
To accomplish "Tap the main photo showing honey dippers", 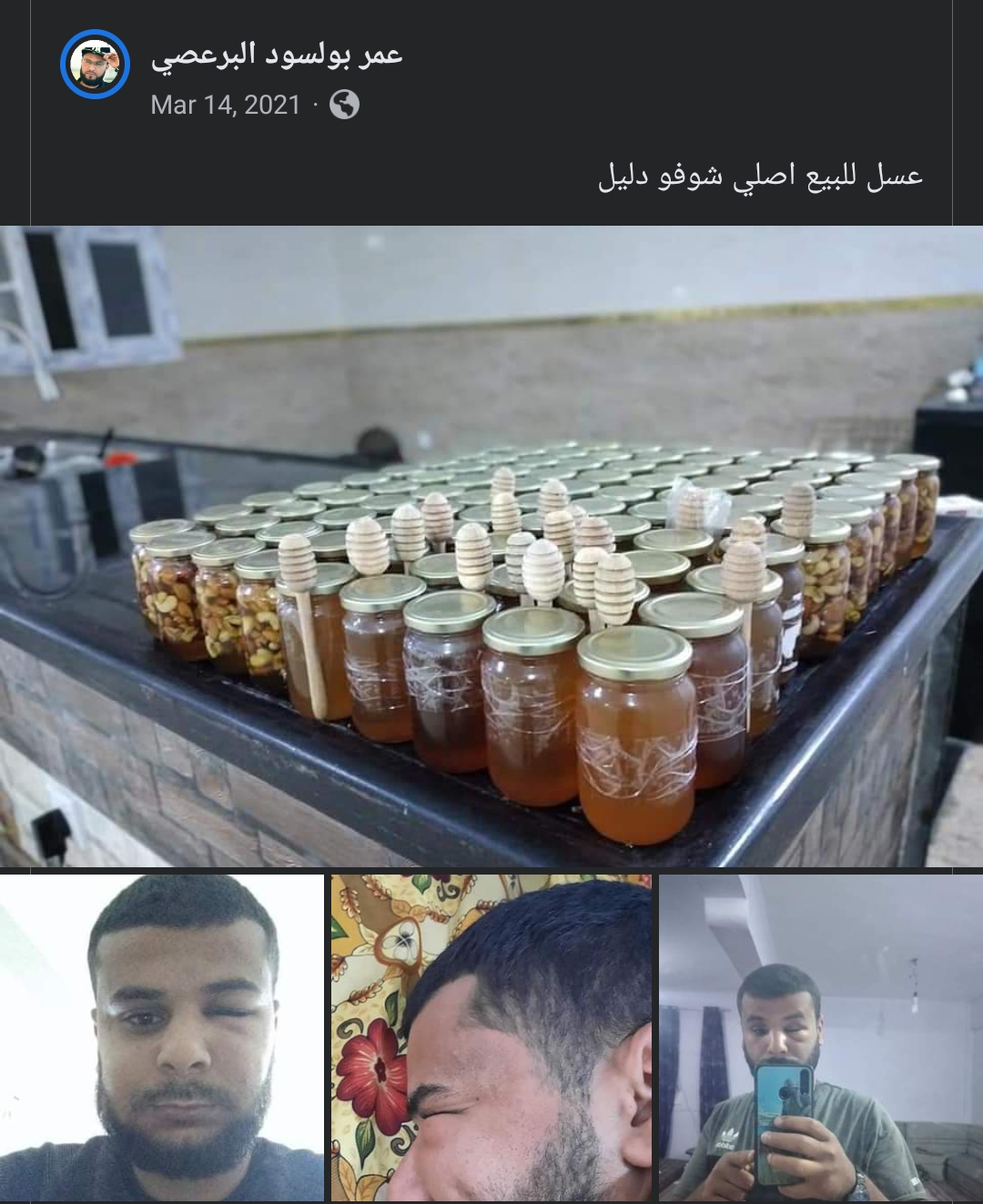I will 491,546.
